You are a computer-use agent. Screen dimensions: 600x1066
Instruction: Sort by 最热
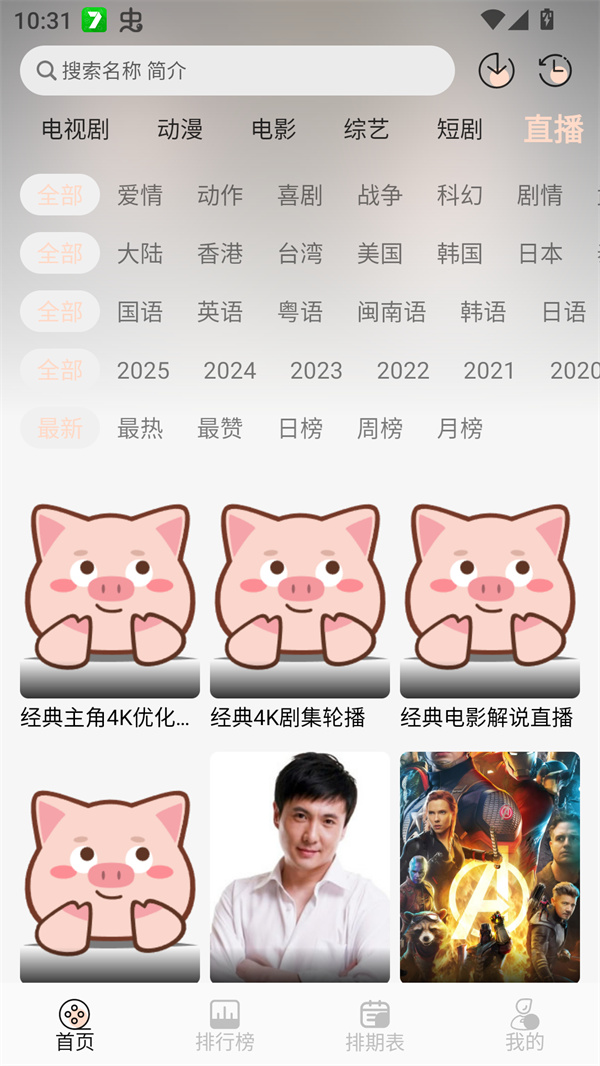pyautogui.click(x=140, y=429)
